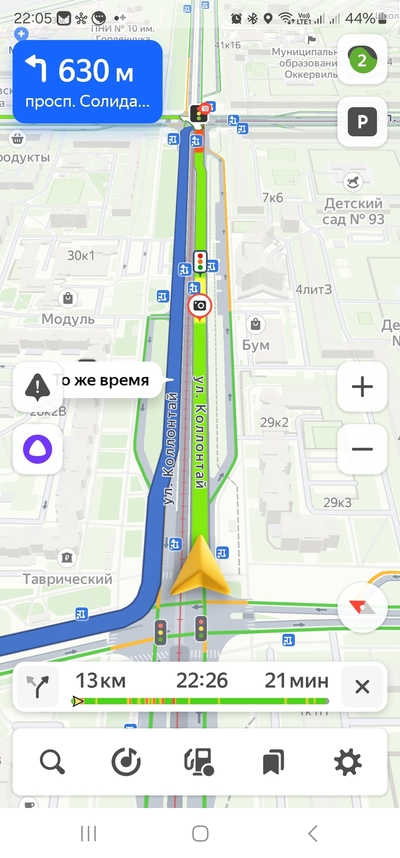Viewport: 400px width, 858px height.
Task: Open the music player button
Action: [x=126, y=762]
